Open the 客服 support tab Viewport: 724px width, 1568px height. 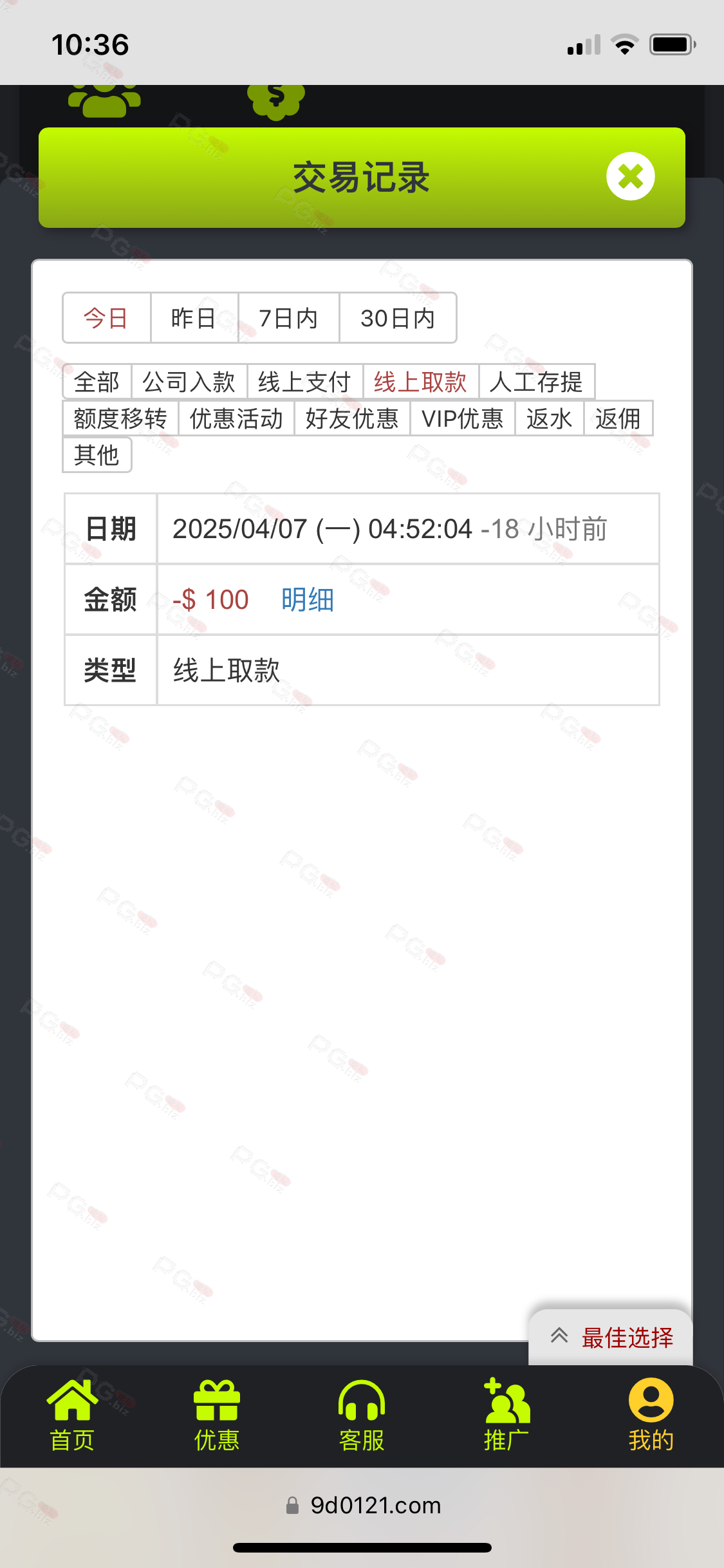click(x=362, y=1415)
